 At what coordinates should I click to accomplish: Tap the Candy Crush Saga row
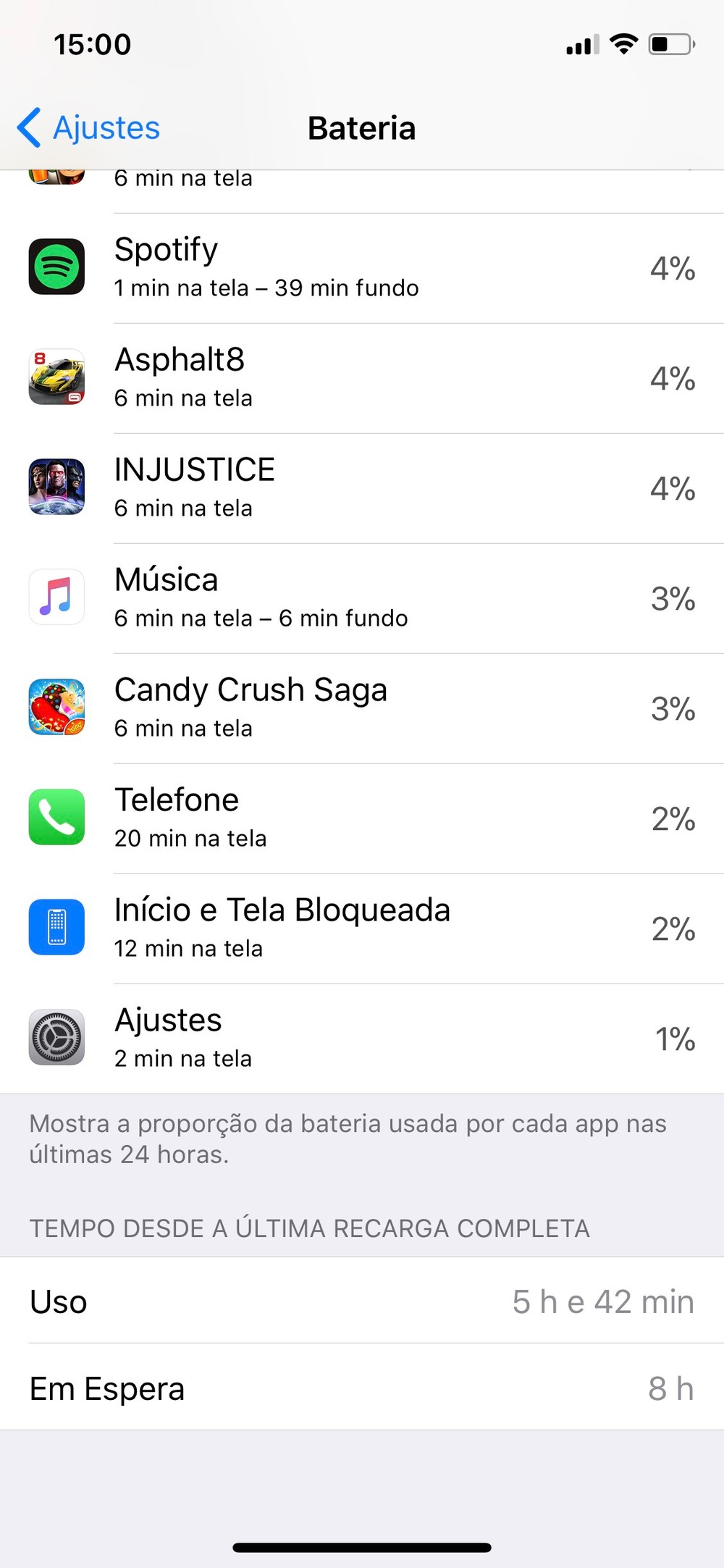tap(362, 708)
